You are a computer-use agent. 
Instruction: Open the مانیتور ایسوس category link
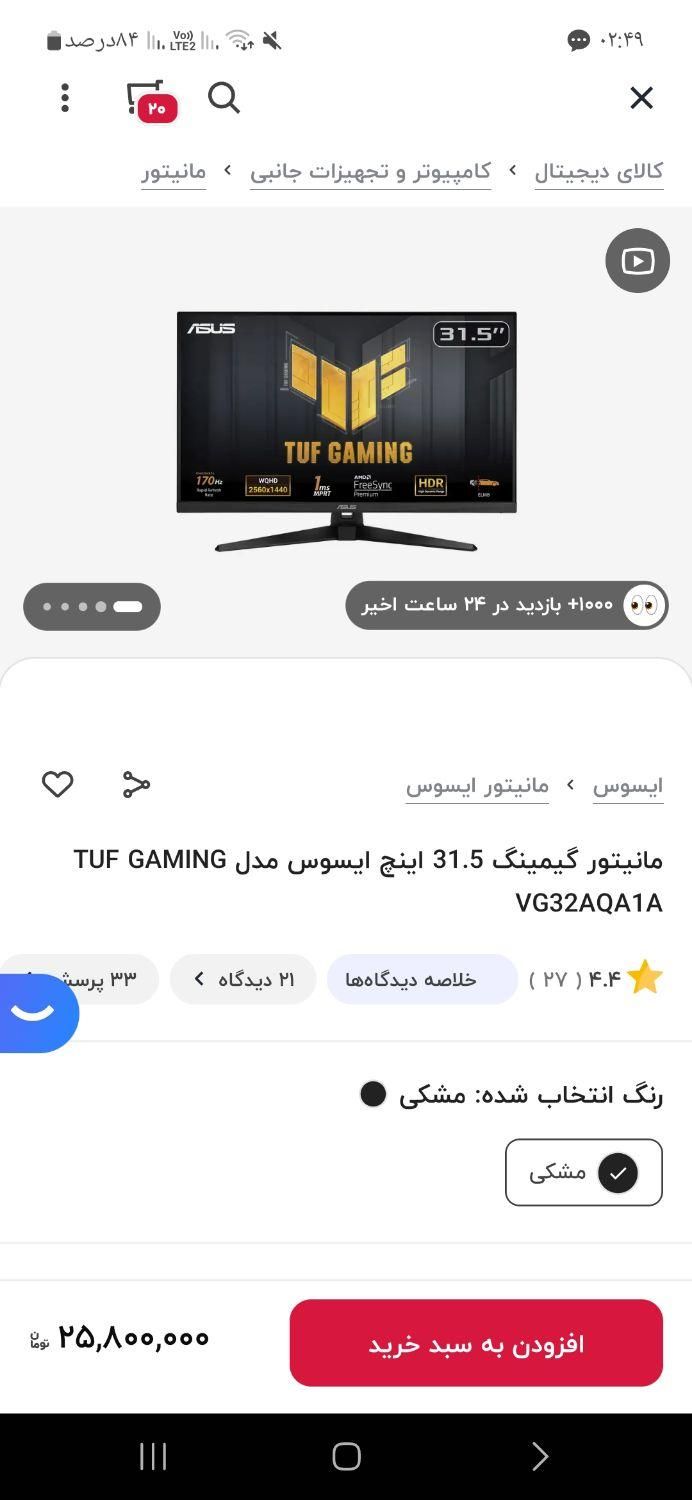[x=477, y=786]
